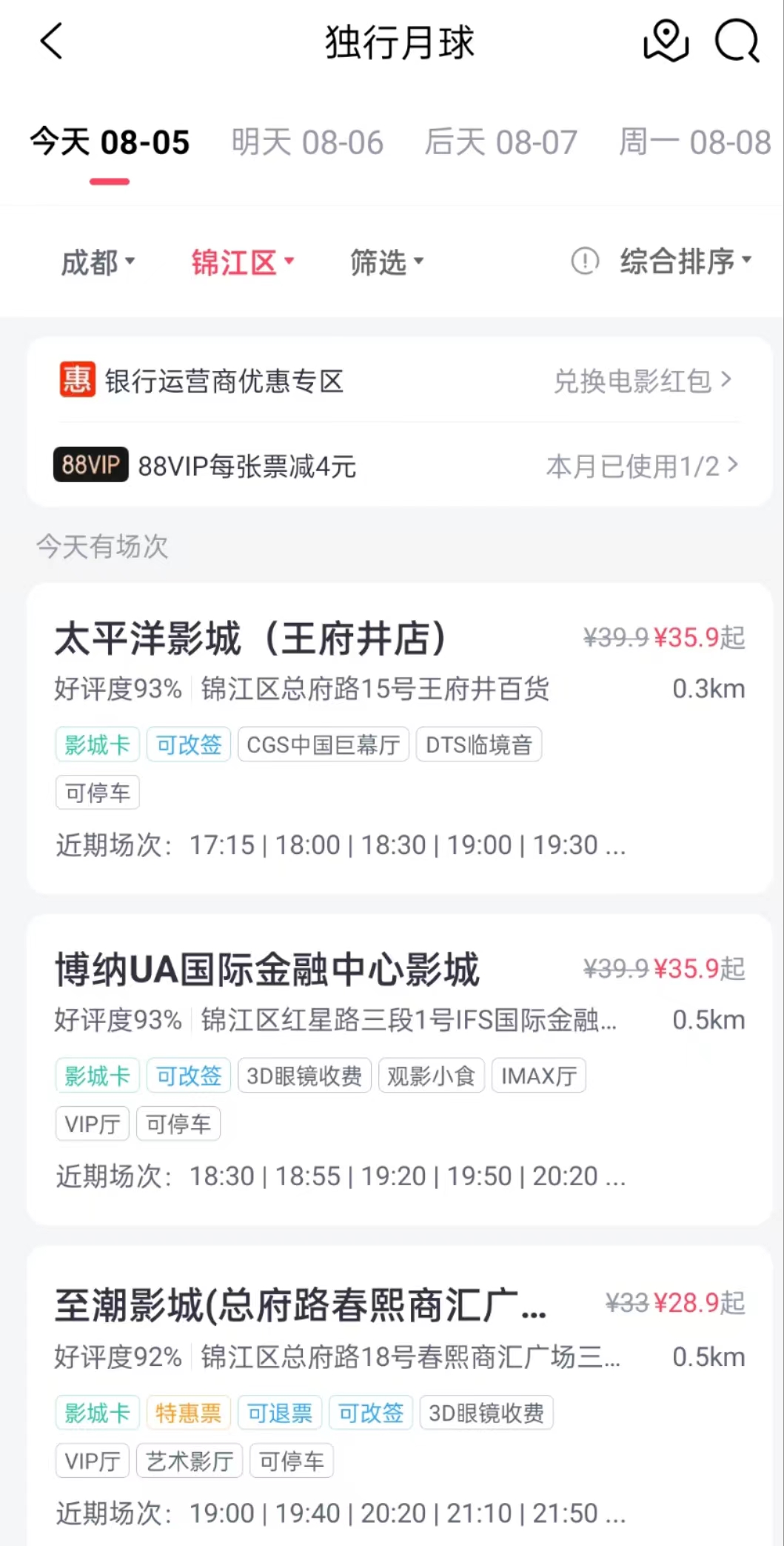The image size is (784, 1546).
Task: View 88VIP 本月已使用1/2 details
Action: click(642, 467)
